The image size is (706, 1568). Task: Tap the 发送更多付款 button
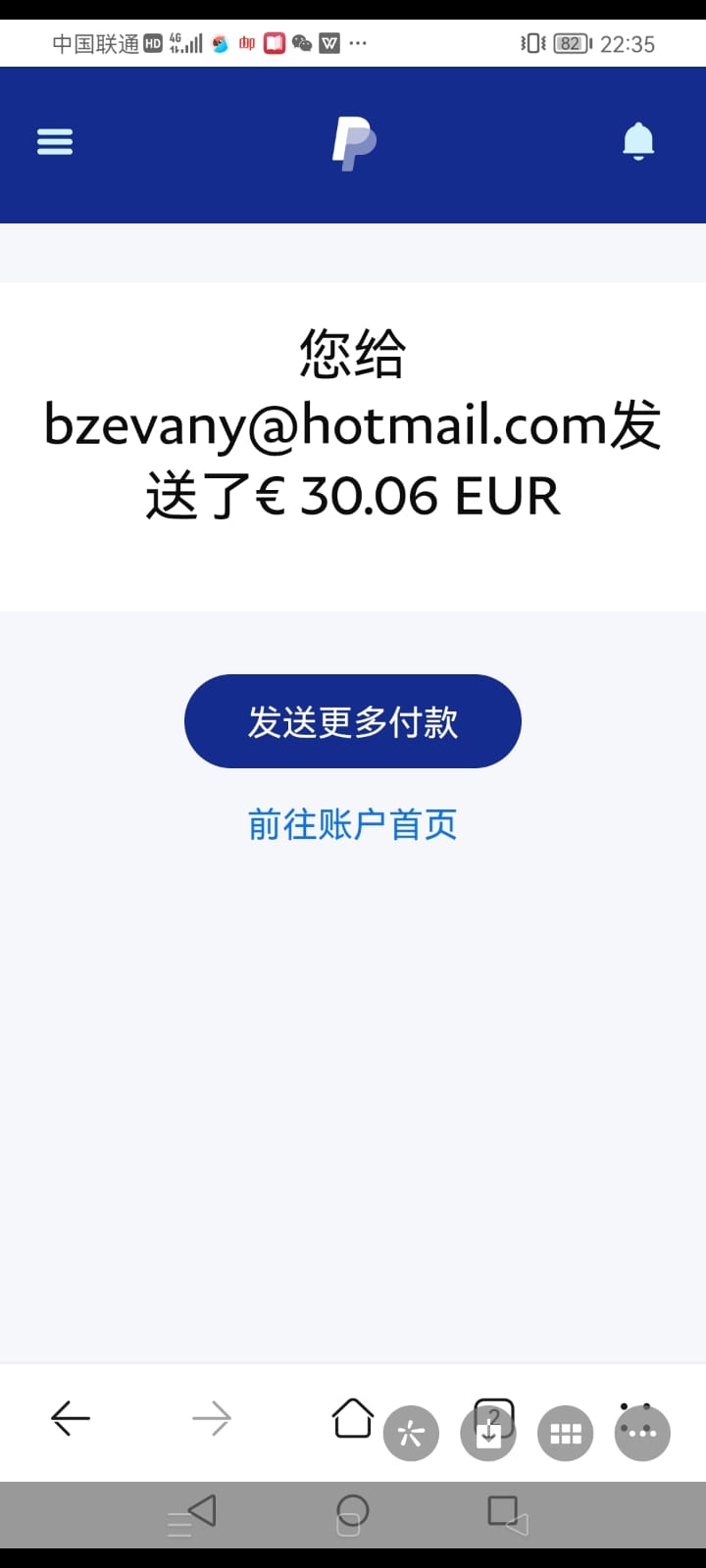(353, 721)
